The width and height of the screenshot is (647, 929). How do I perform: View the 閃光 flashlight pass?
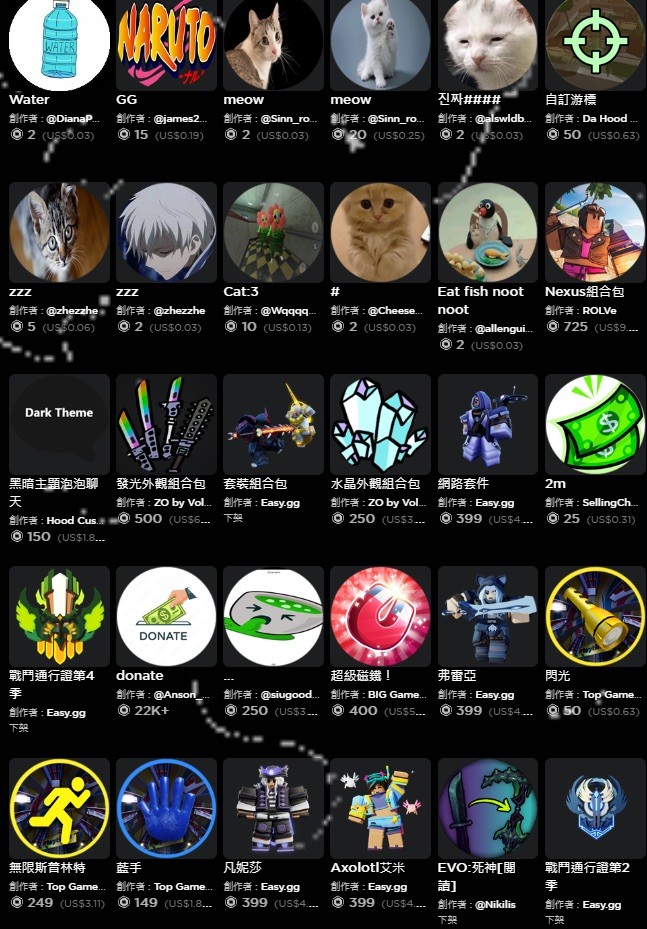pos(595,616)
